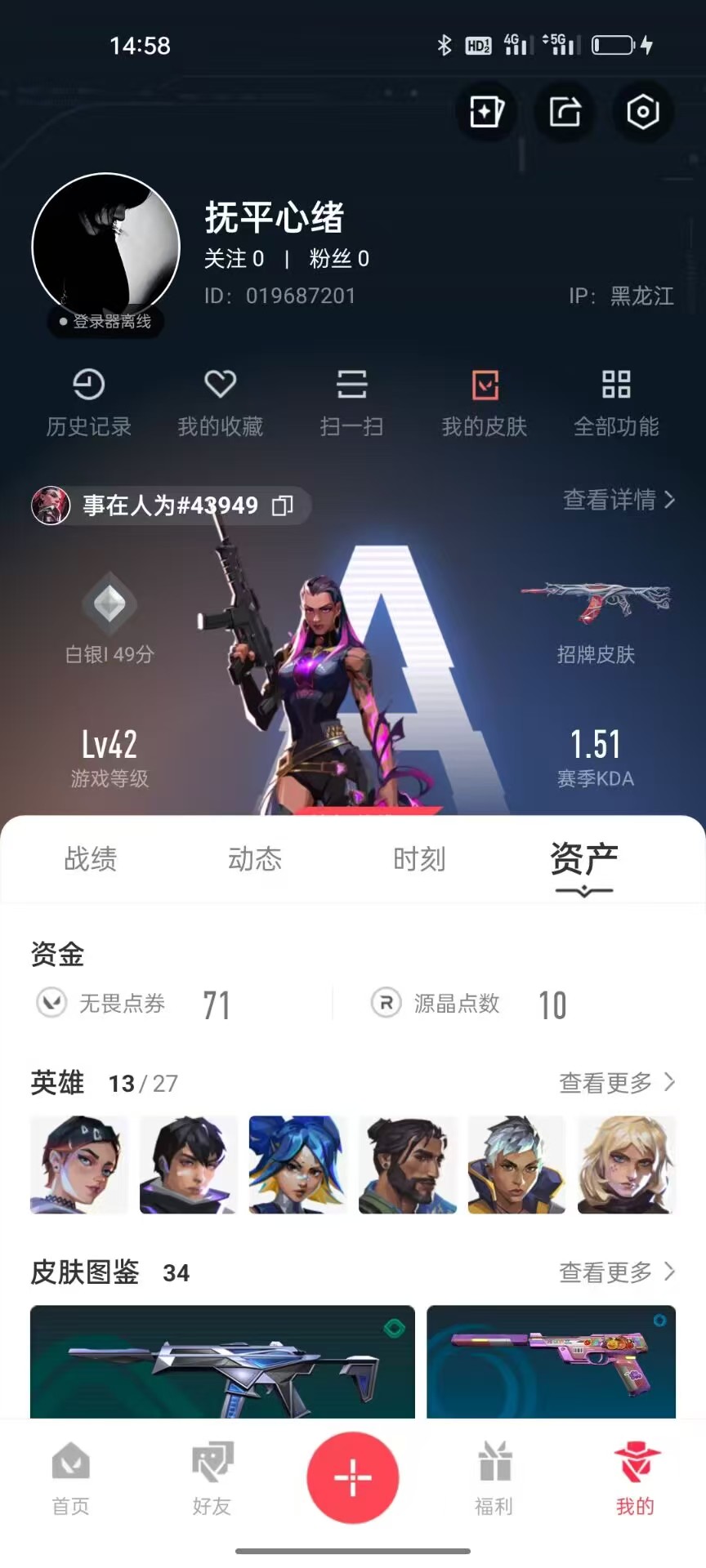Viewport: 706px width, 1568px height.
Task: Open 我的收藏 favorites
Action: 220,402
